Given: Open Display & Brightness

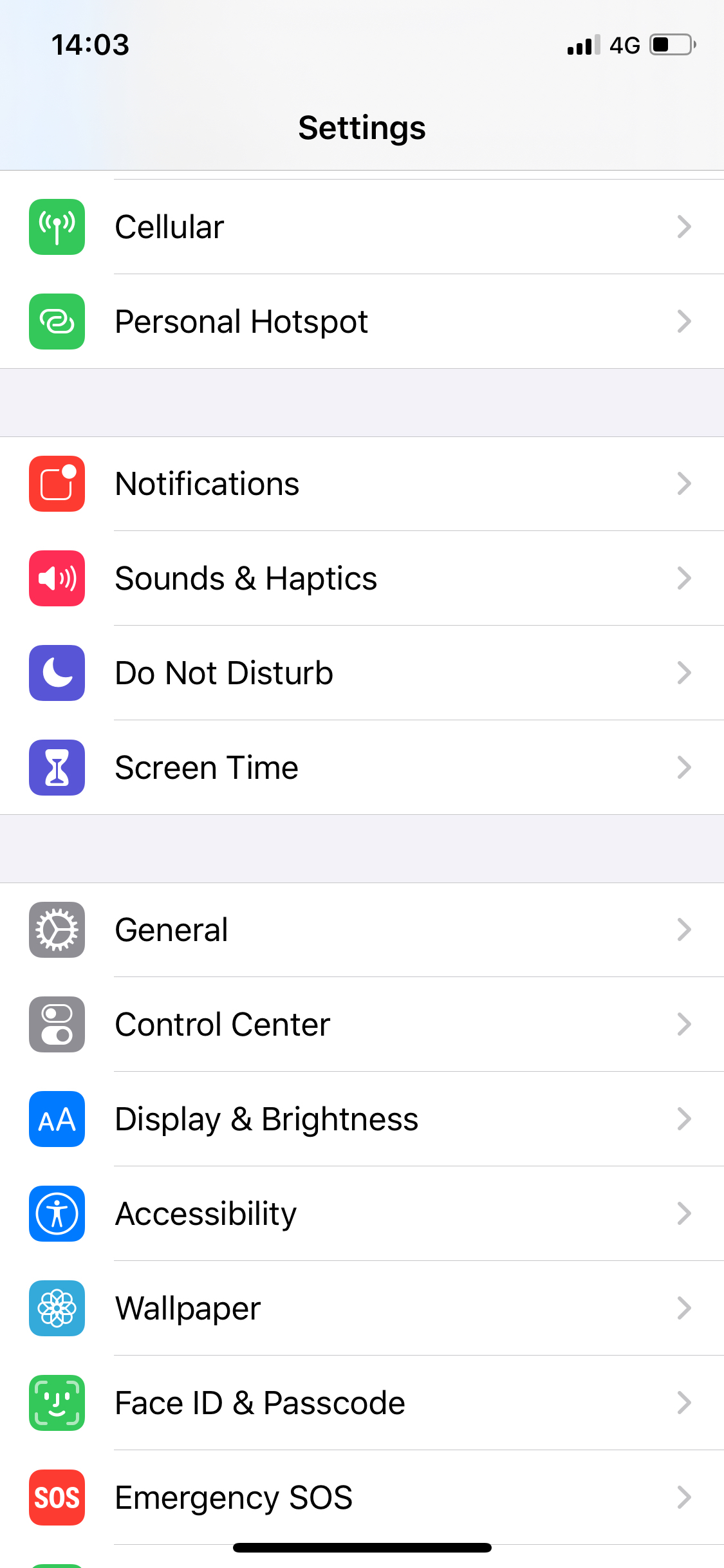Looking at the screenshot, I should tap(362, 1119).
